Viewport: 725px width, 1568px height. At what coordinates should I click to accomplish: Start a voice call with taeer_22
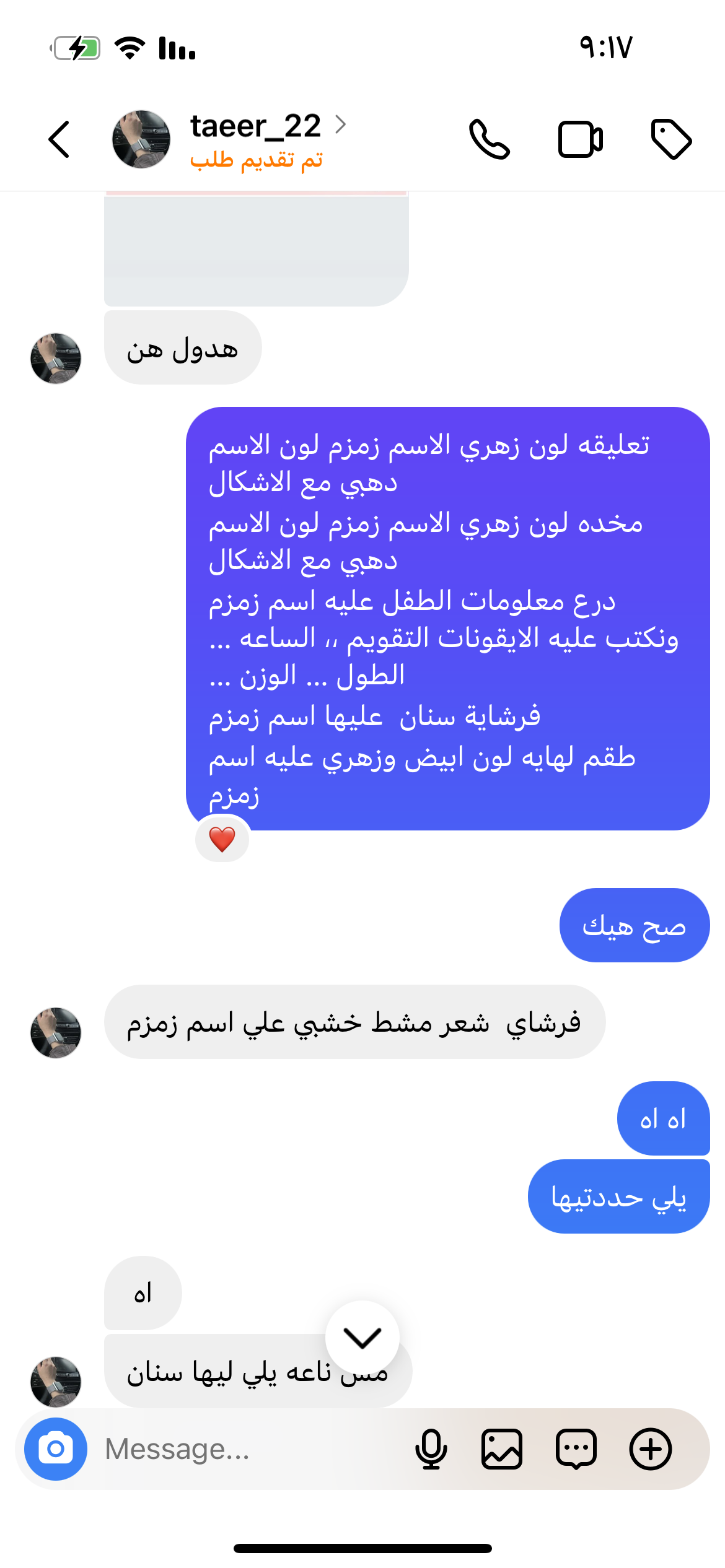tap(489, 139)
